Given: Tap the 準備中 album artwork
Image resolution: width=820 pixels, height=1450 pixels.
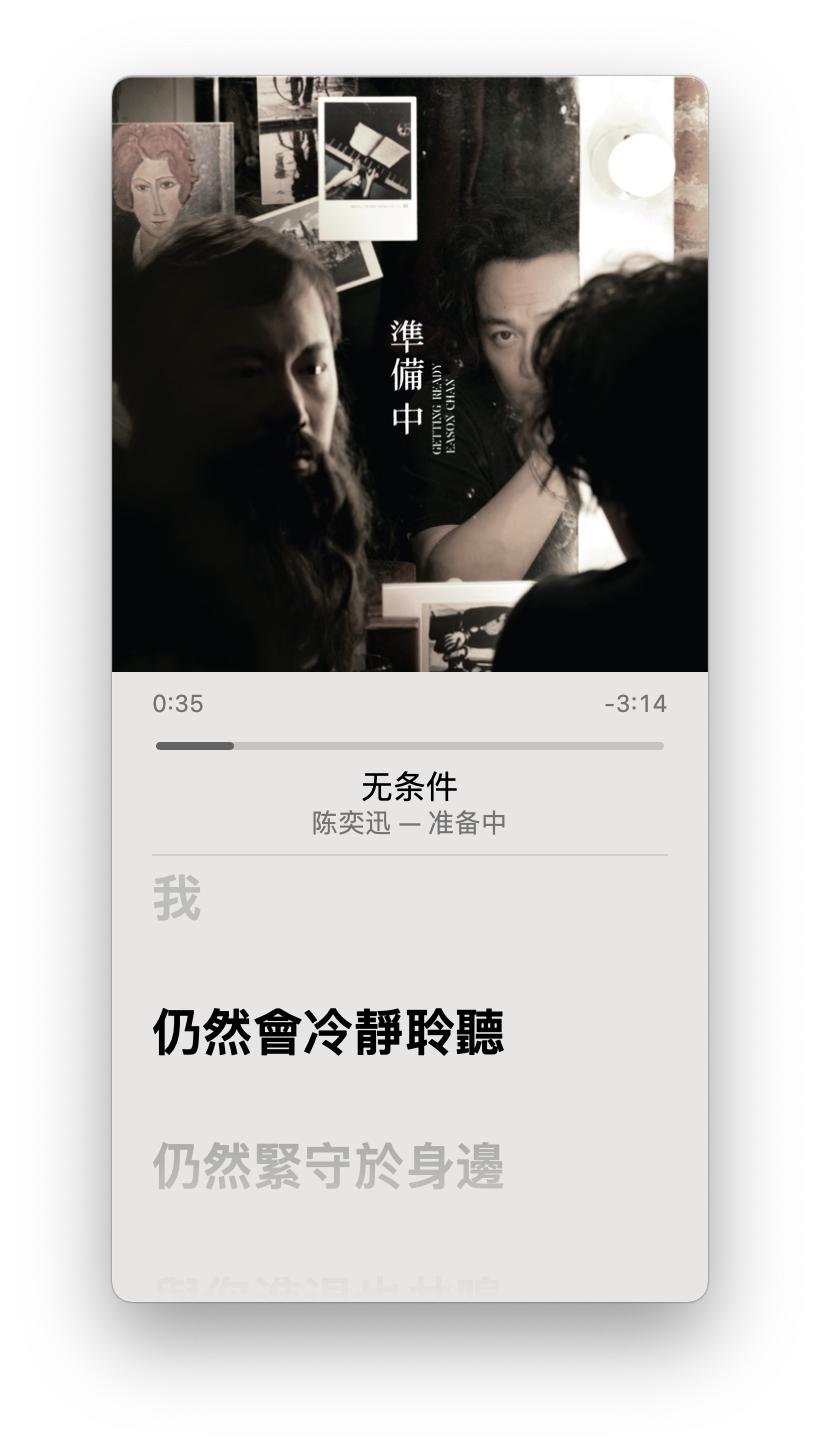Looking at the screenshot, I should (x=410, y=374).
